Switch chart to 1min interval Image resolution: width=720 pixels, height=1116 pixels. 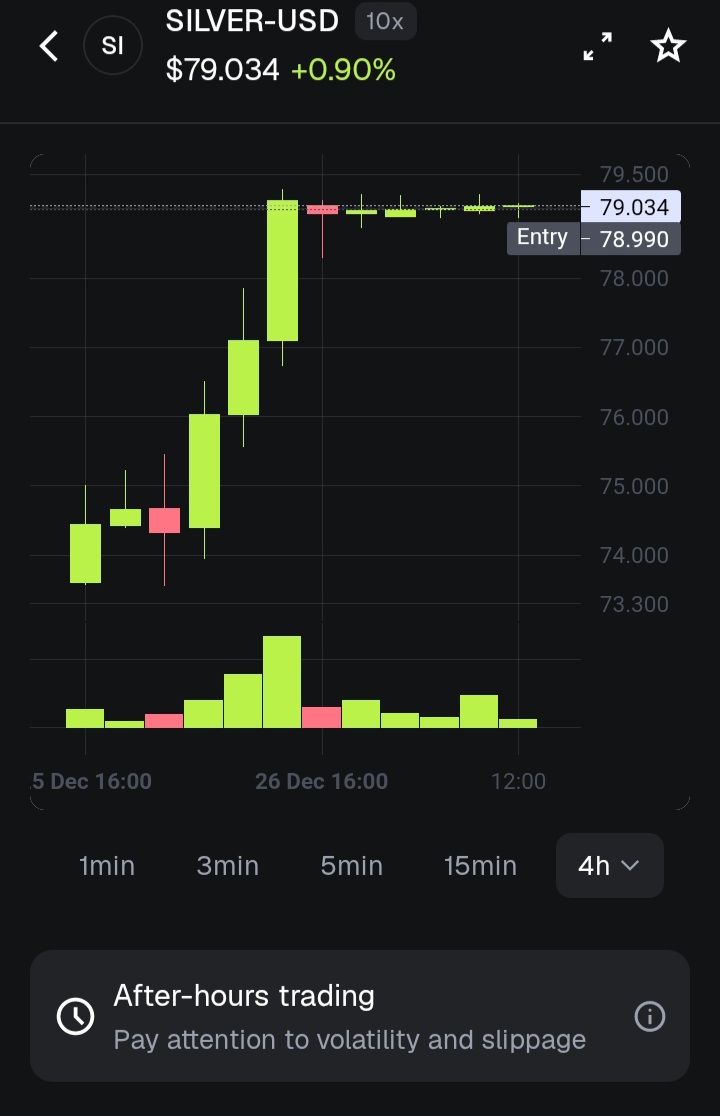click(107, 865)
